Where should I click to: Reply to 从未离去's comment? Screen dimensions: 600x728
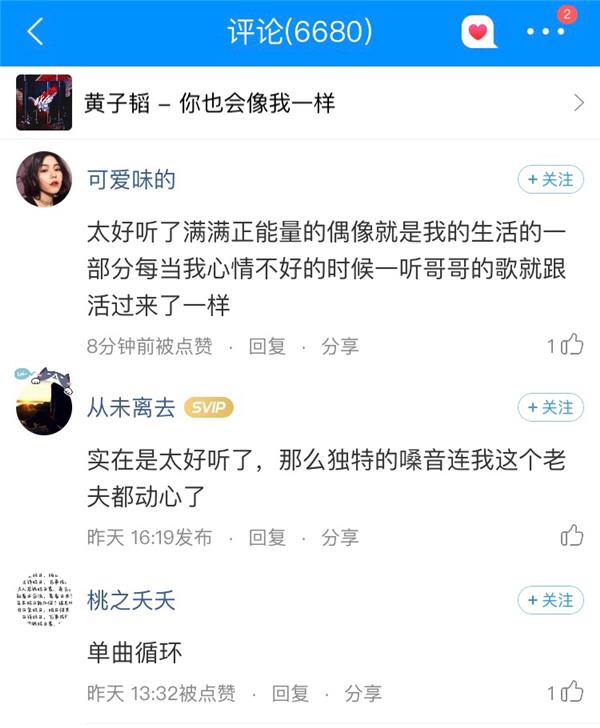(x=267, y=537)
